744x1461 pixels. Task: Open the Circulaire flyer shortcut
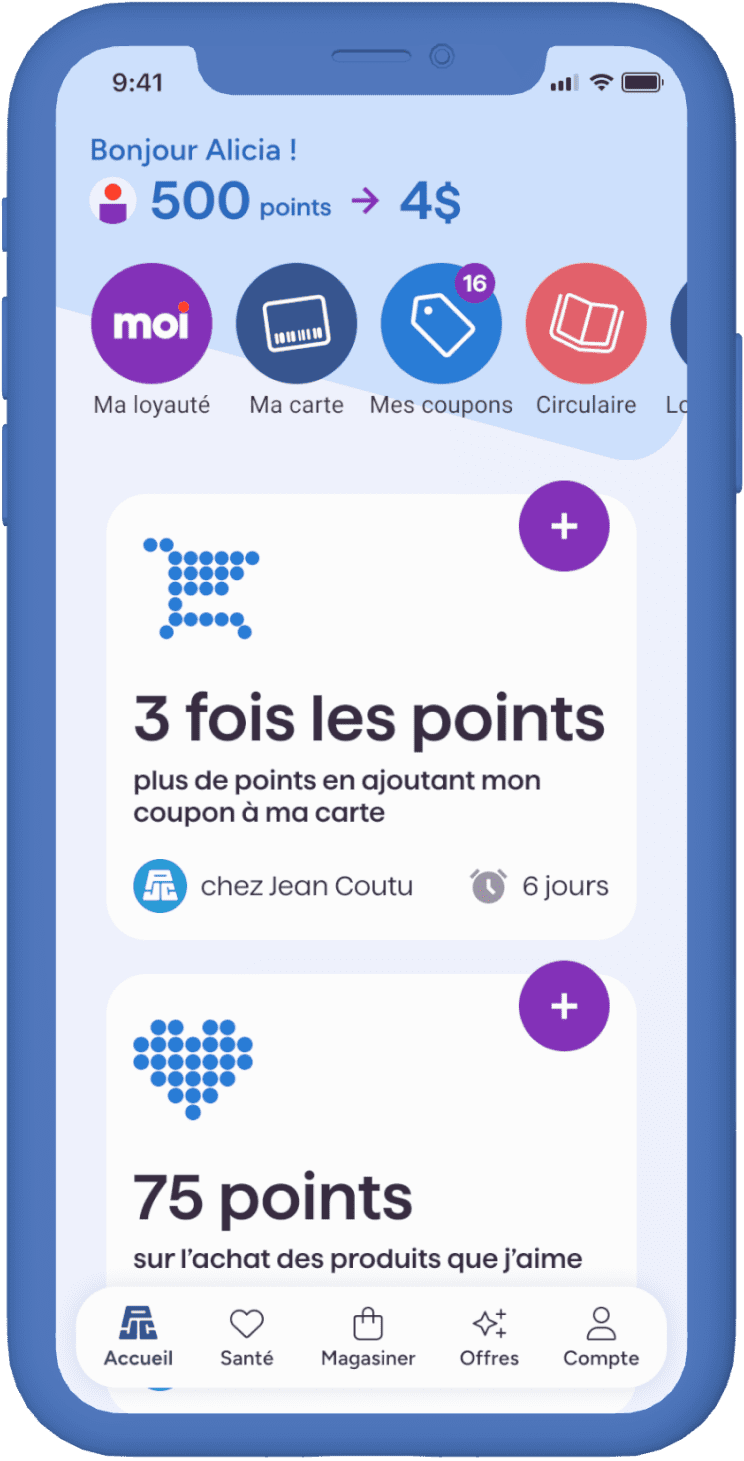[x=586, y=324]
